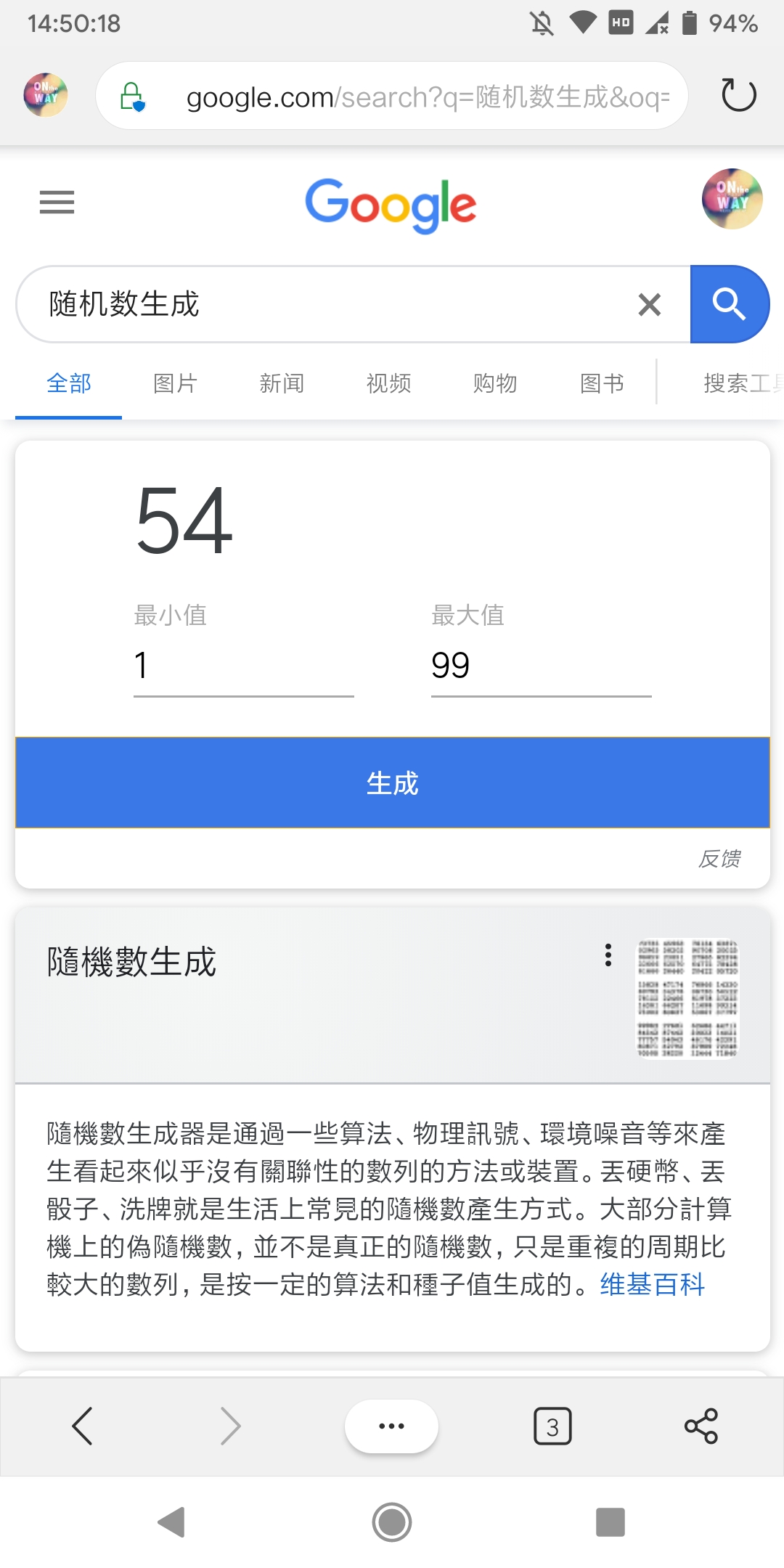
Task: Open overflow menu on 隨機數生成 card
Action: coord(608,955)
